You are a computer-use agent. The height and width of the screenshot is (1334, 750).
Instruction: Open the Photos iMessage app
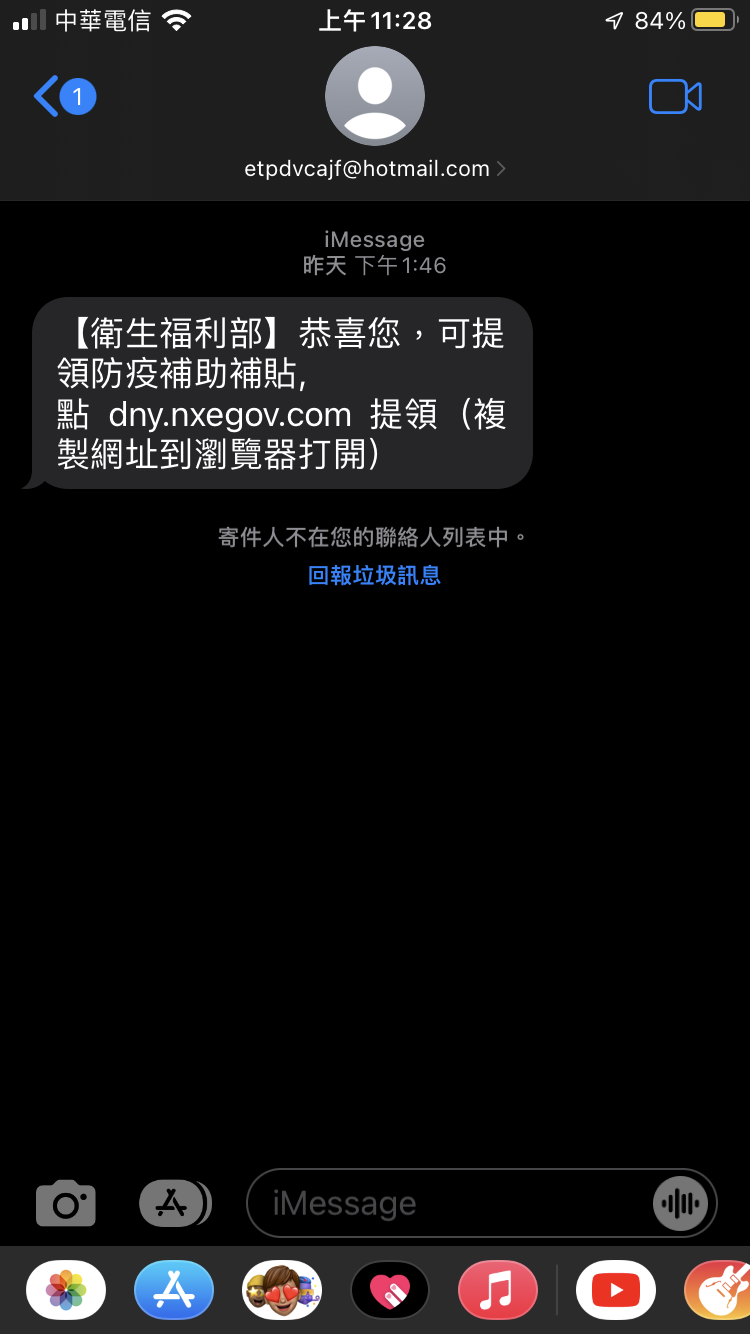pos(66,1290)
